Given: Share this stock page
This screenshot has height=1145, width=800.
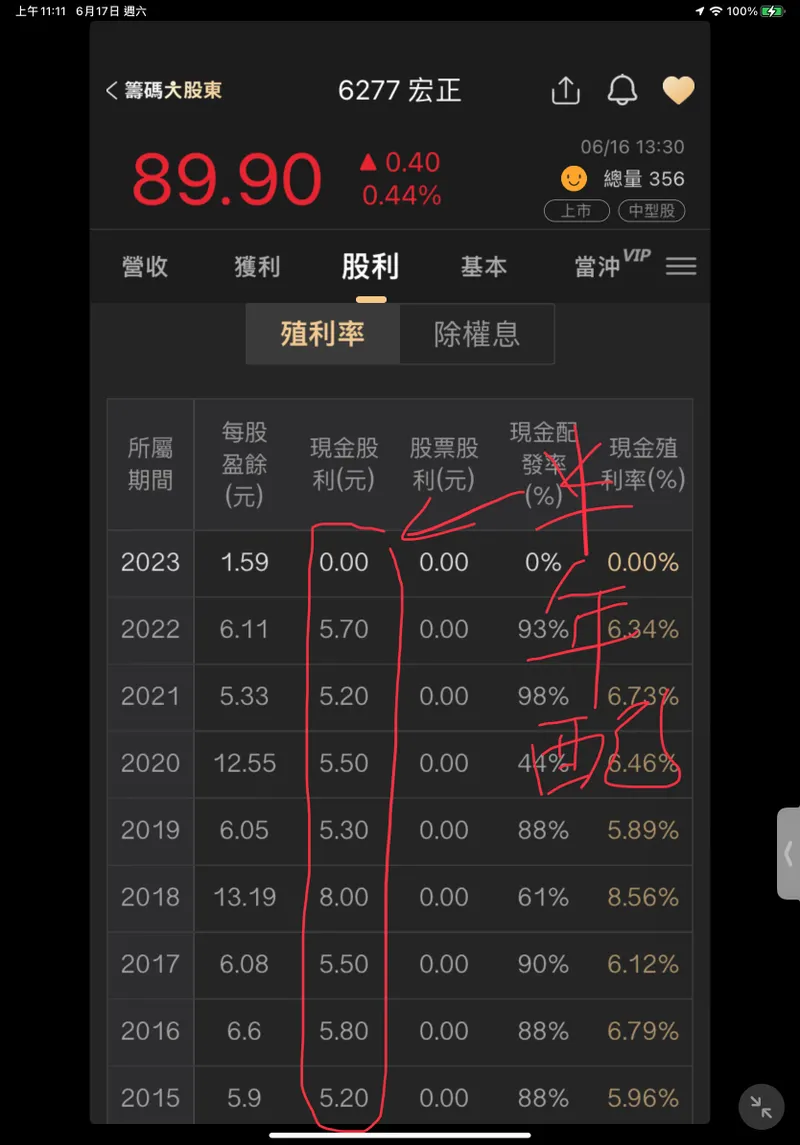Looking at the screenshot, I should 566,91.
